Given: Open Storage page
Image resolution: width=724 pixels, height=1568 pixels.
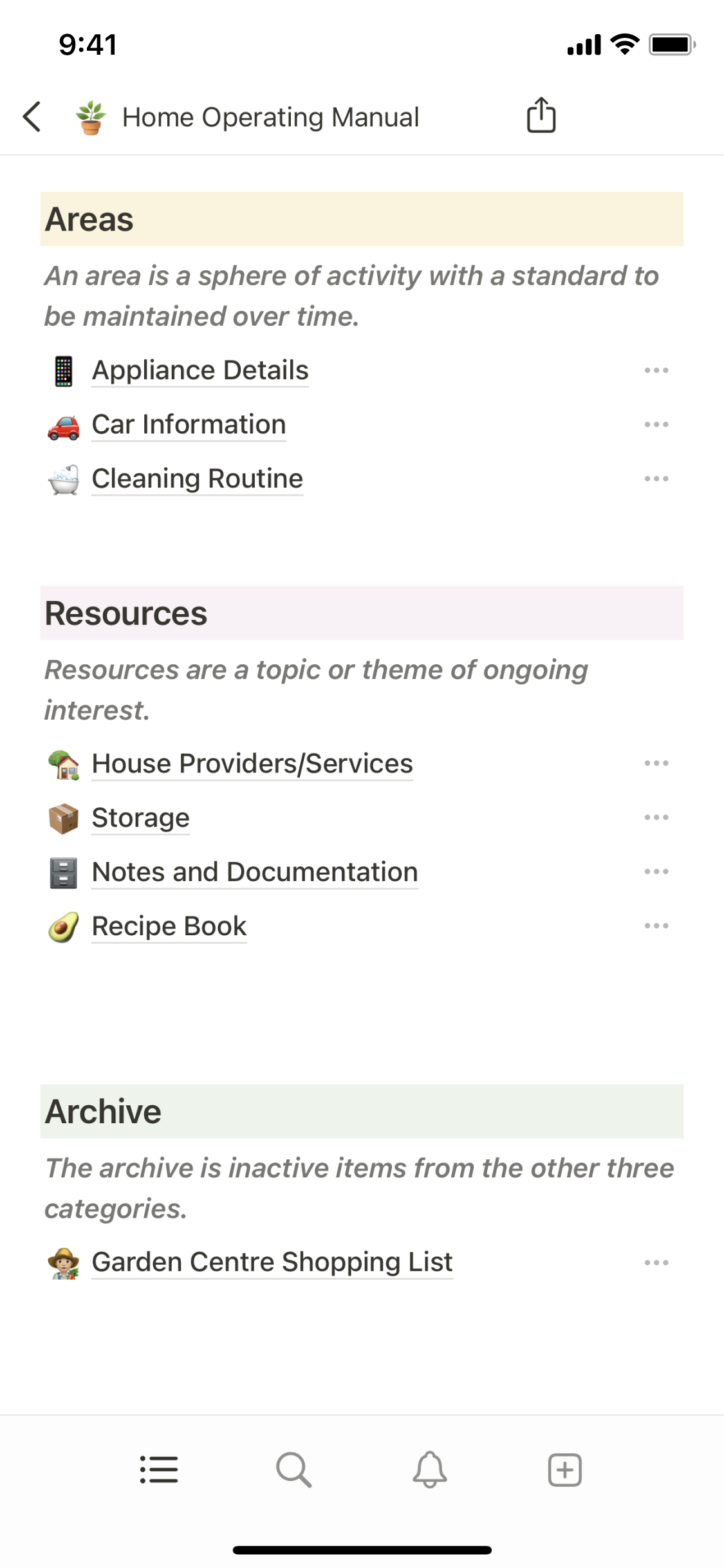Looking at the screenshot, I should 140,817.
